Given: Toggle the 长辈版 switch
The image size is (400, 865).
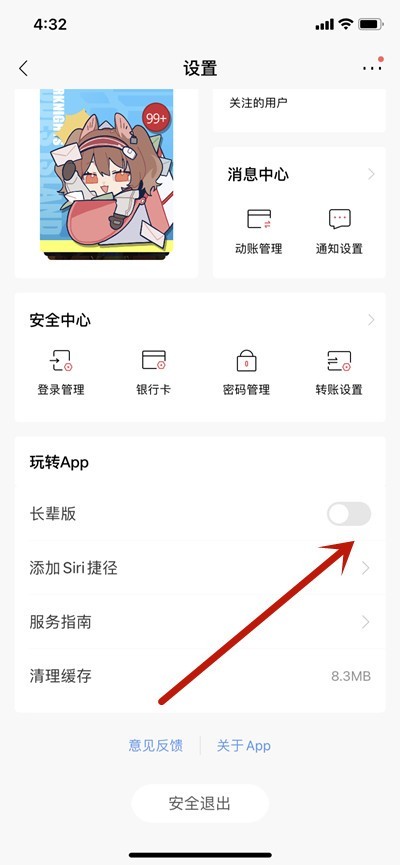Looking at the screenshot, I should (349, 514).
